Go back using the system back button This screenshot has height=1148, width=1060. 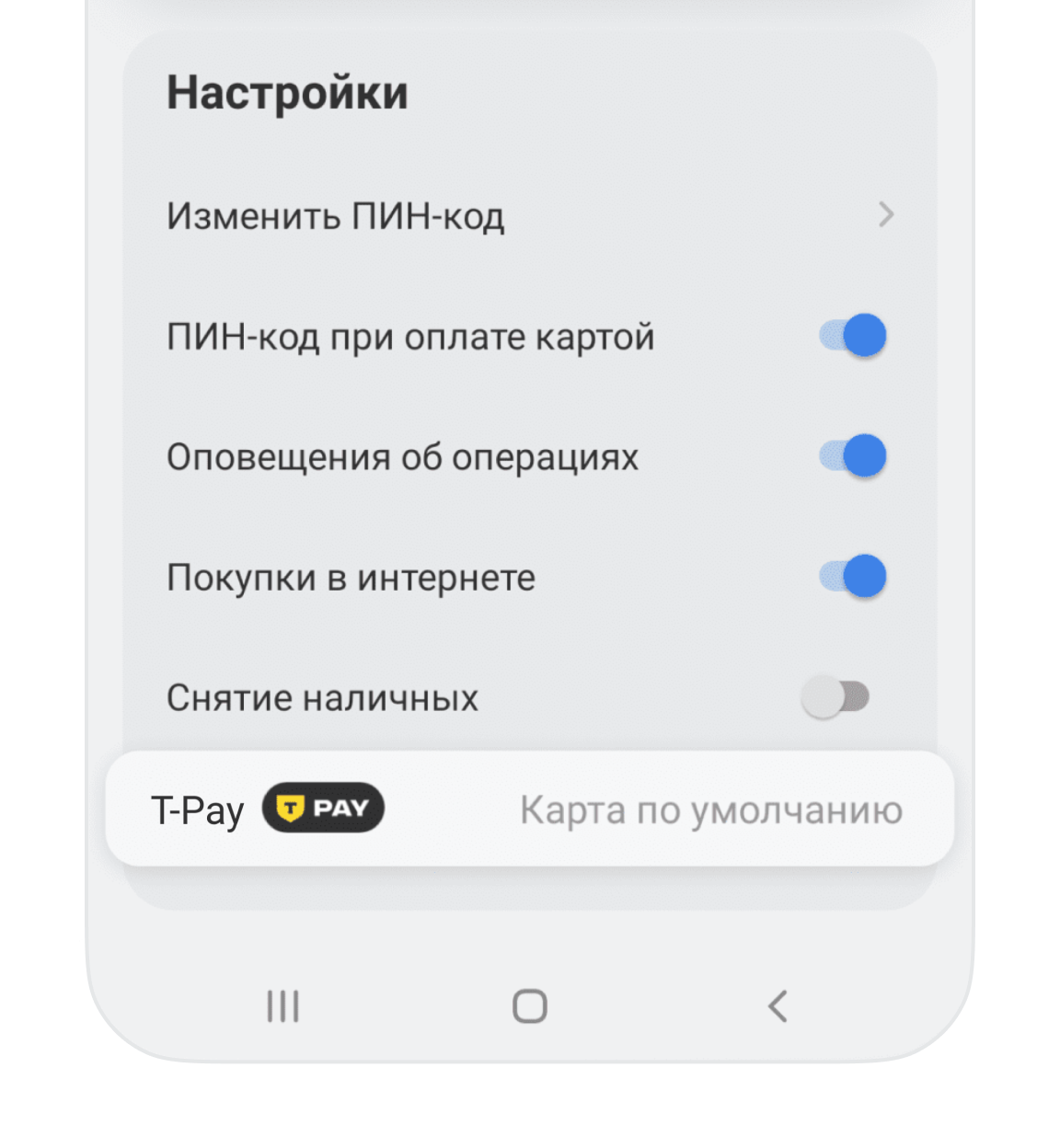tap(778, 1006)
